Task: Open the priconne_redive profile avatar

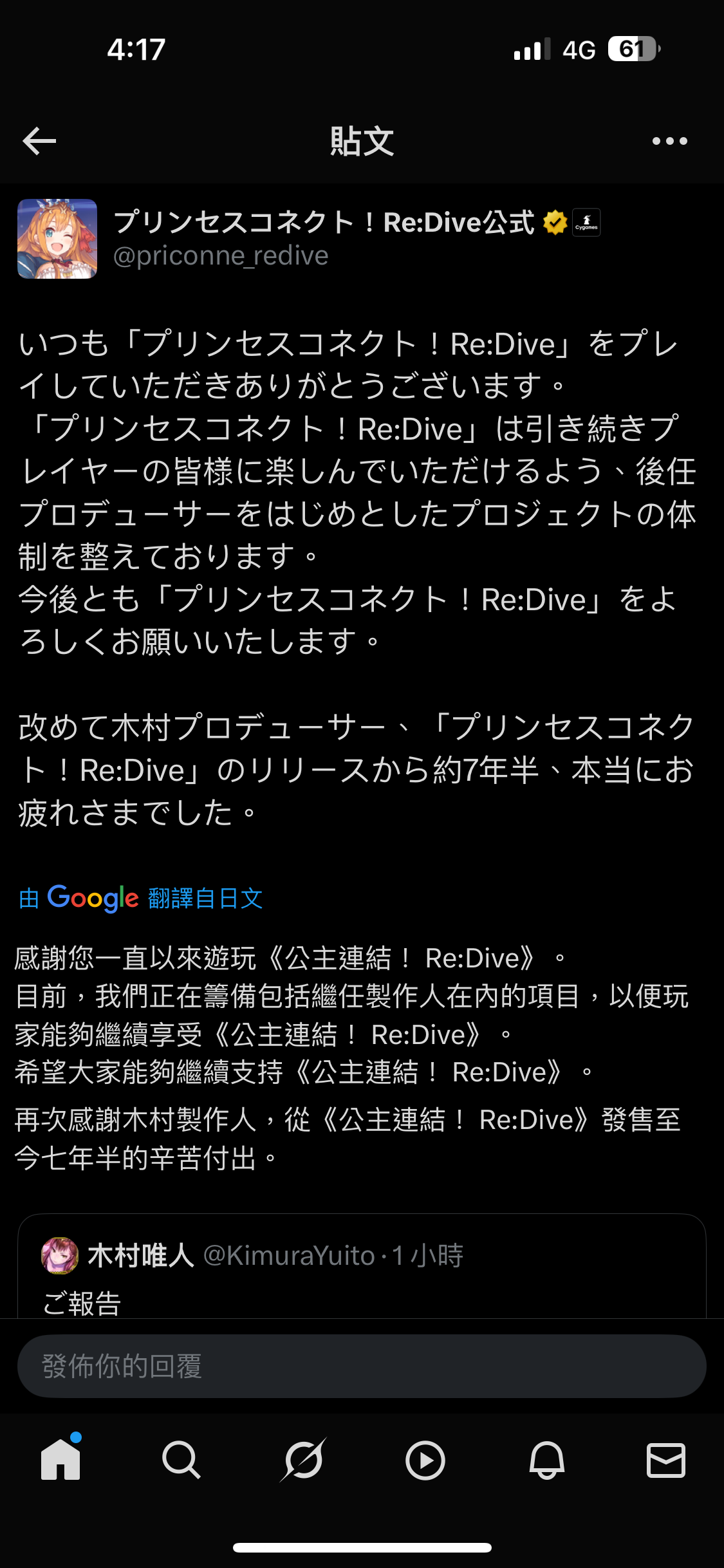Action: pos(57,239)
